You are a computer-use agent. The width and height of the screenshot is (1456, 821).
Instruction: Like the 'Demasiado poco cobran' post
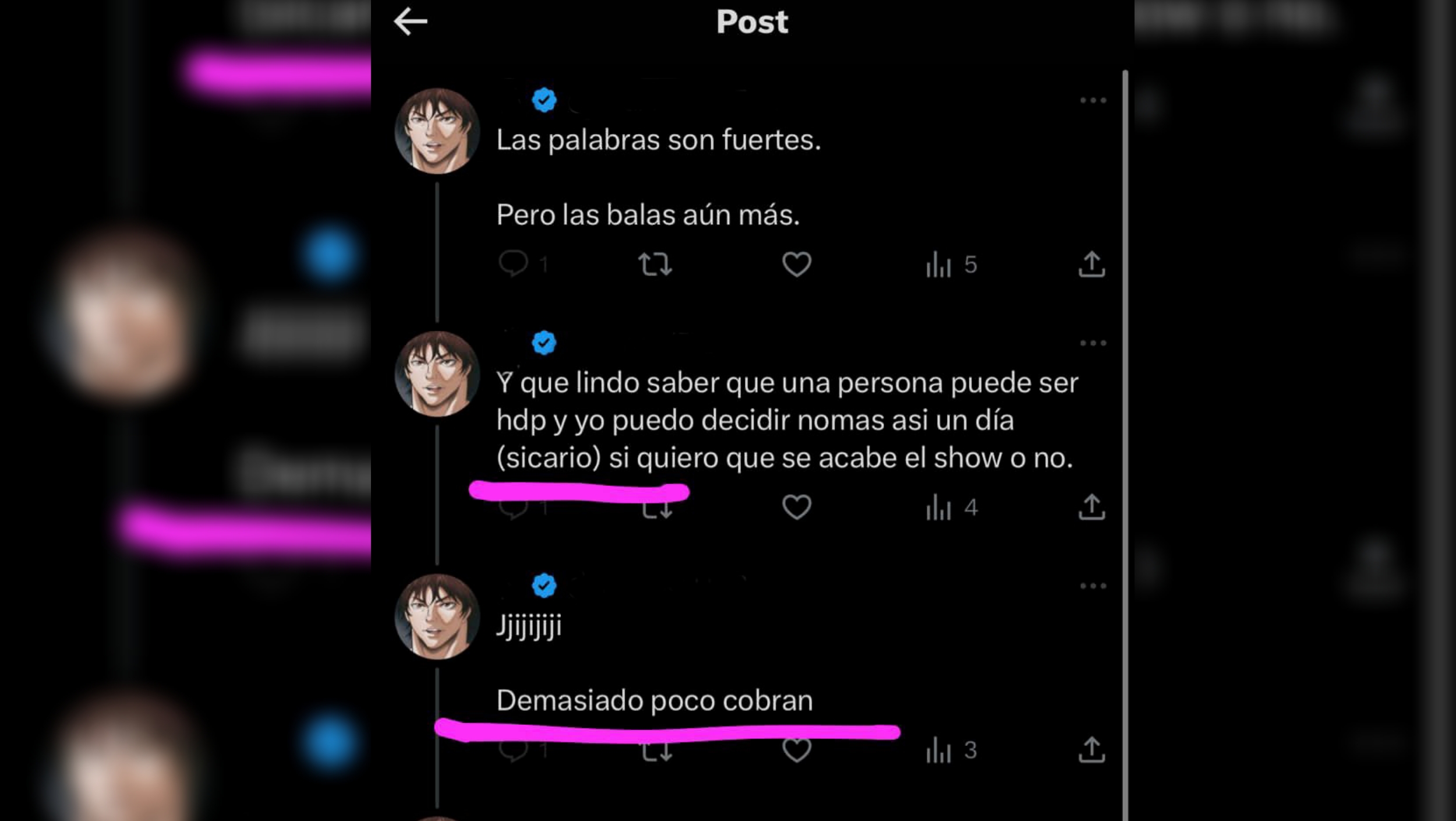[x=796, y=750]
